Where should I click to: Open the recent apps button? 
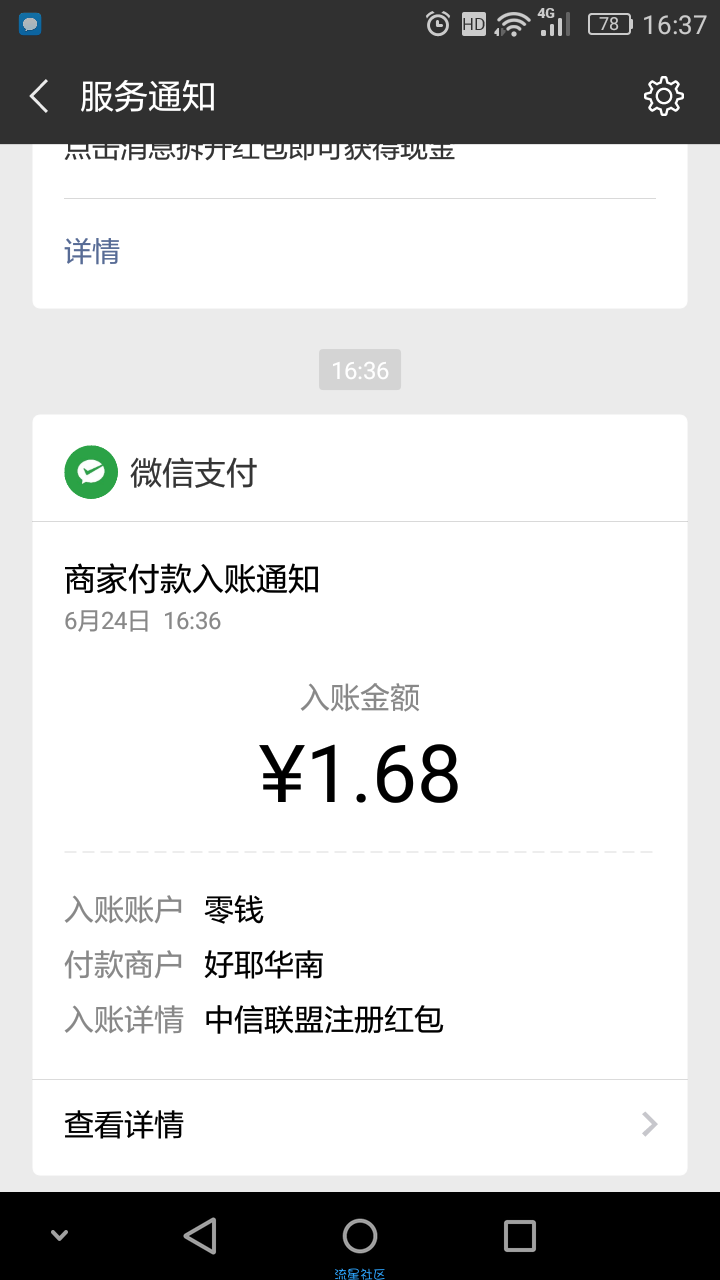pyautogui.click(x=520, y=1236)
